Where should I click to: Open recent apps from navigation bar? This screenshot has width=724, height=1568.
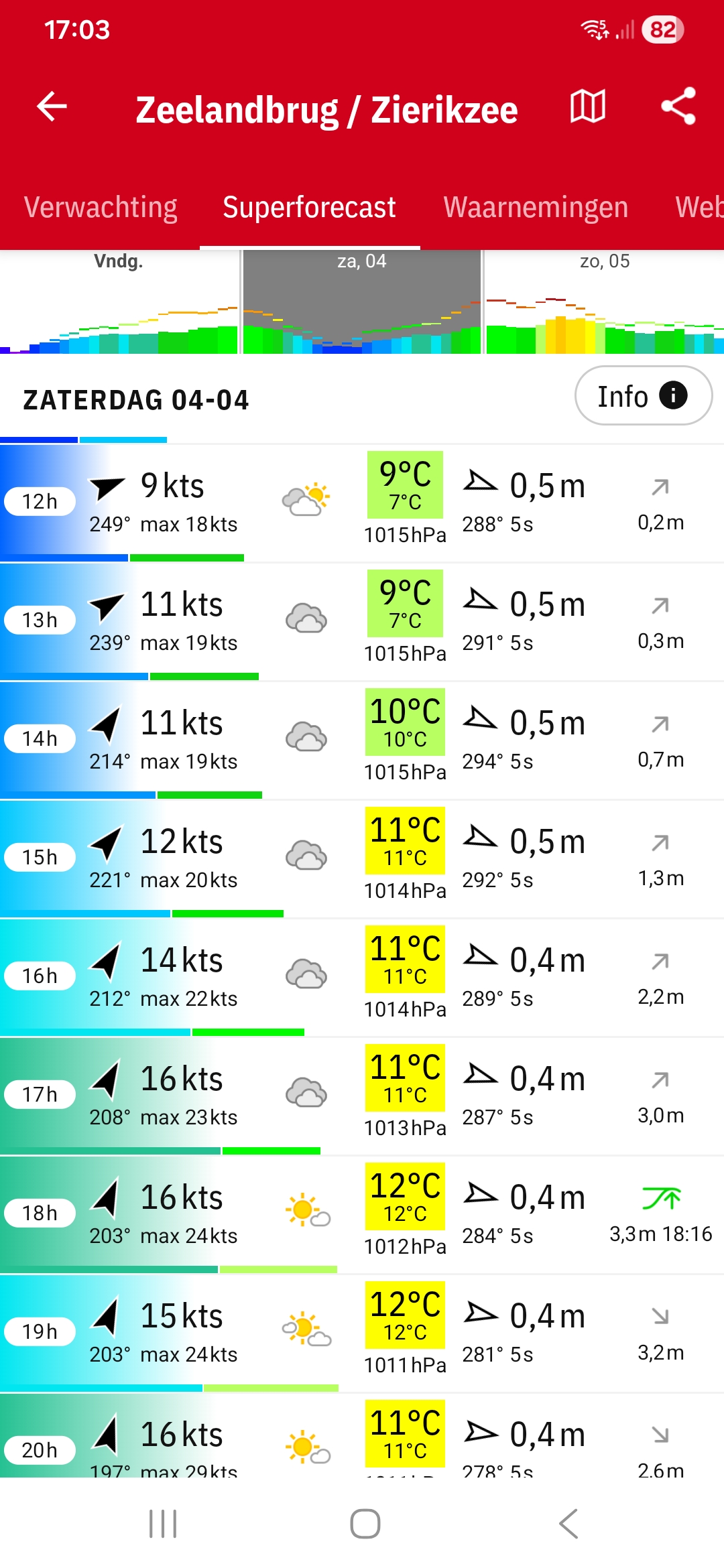pos(163,1524)
